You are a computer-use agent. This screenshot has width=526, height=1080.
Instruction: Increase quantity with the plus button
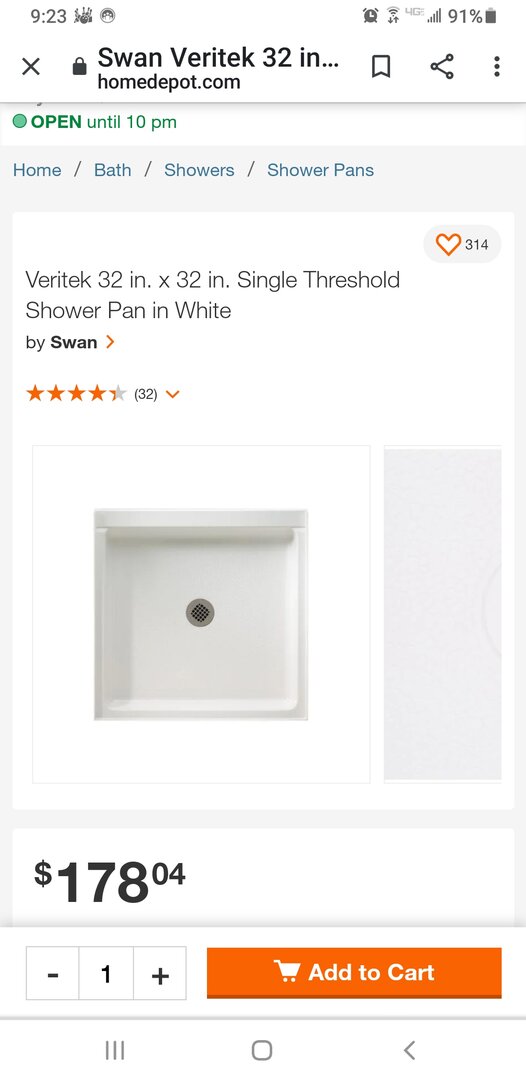[x=160, y=973]
